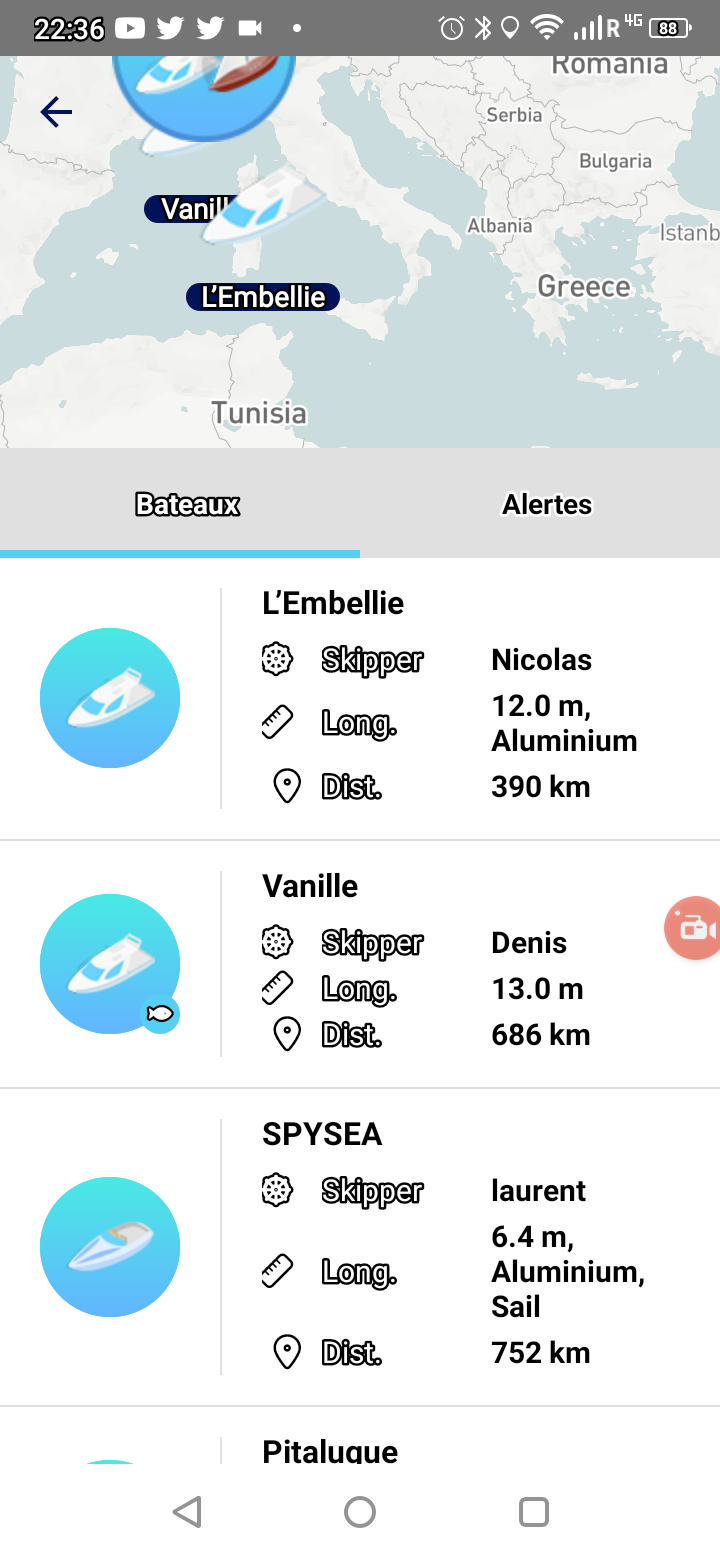720x1560 pixels.
Task: Tap the L'Embellie label on the map
Action: 263,297
